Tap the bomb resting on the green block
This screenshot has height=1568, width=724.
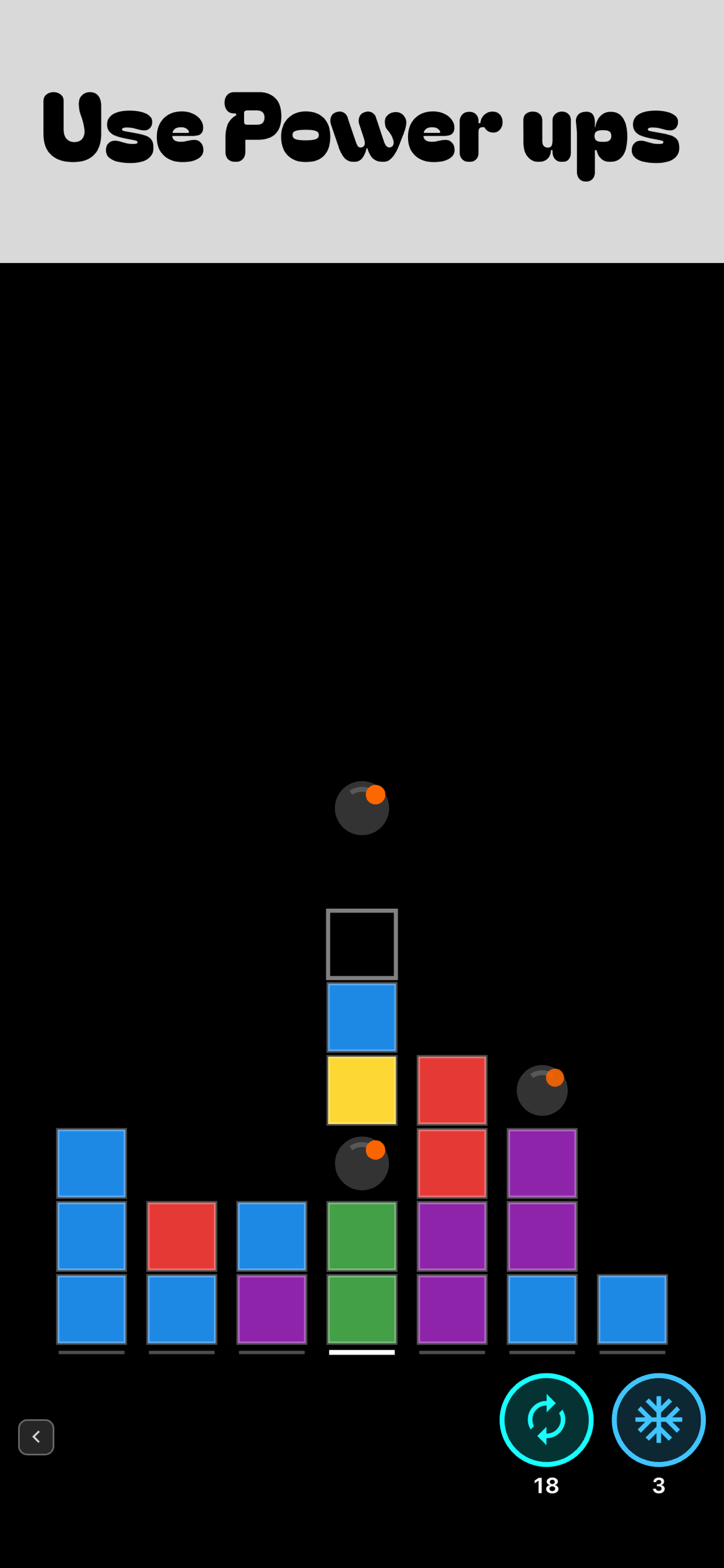click(362, 1163)
